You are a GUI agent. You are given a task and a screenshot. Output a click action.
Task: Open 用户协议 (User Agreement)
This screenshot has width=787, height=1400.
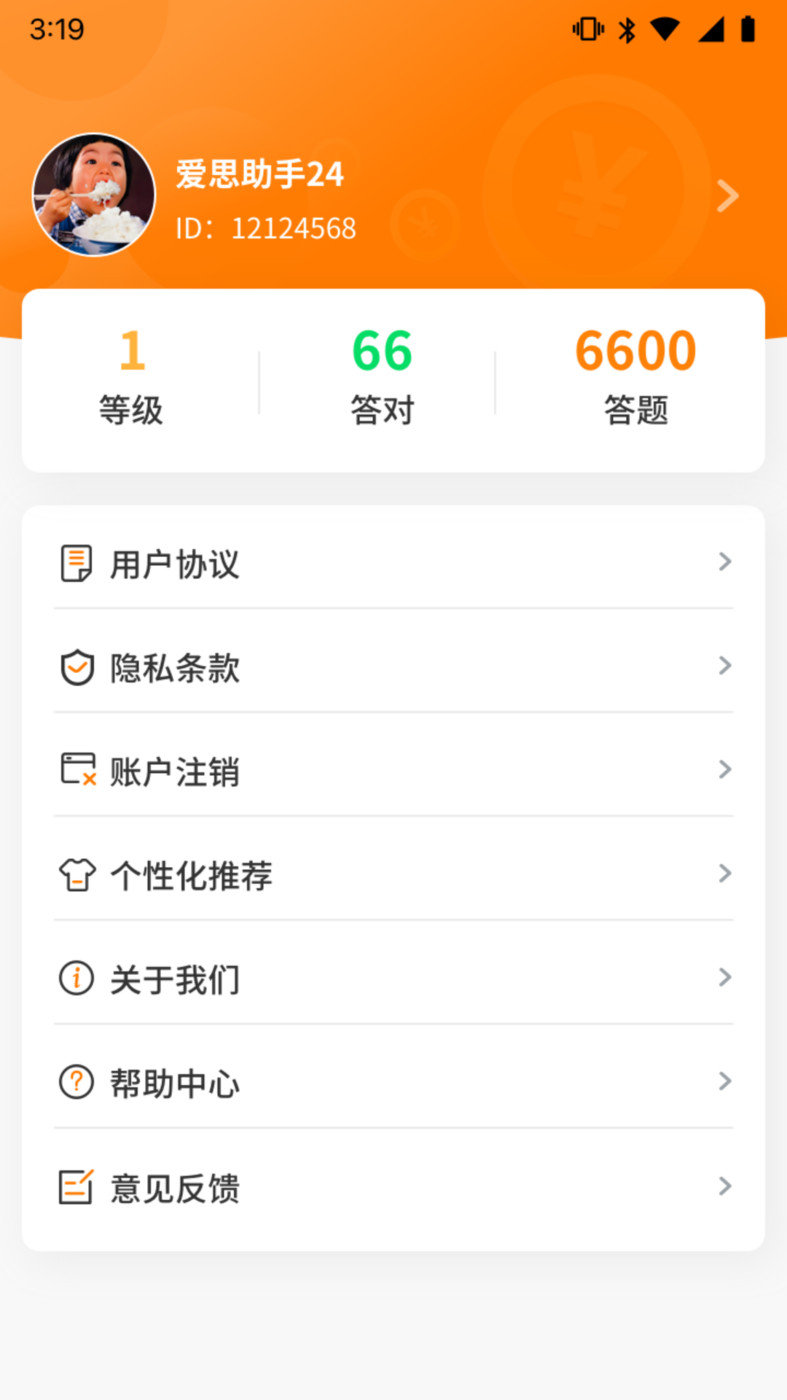393,564
